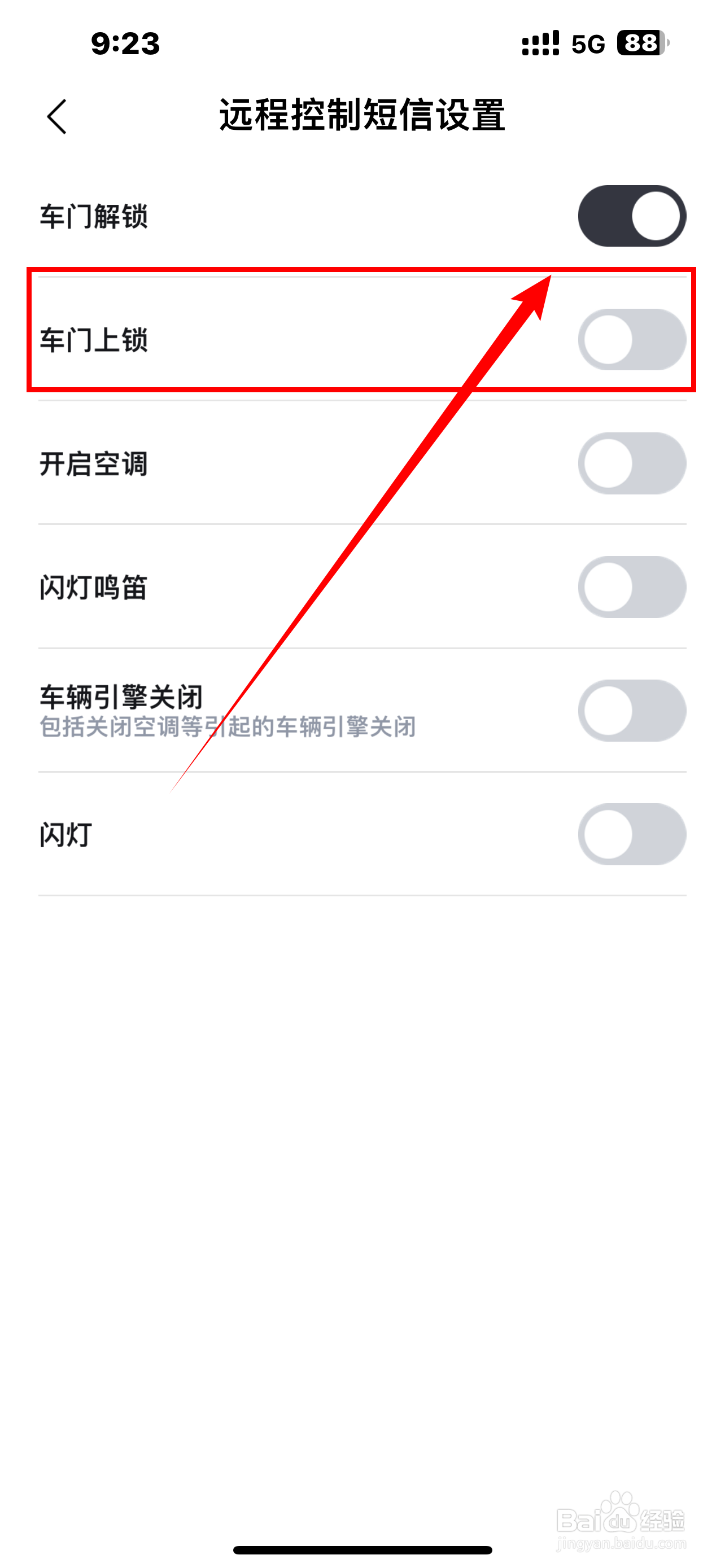Tap the 9:23 clock in status bar
Image resolution: width=725 pixels, height=1568 pixels.
click(125, 42)
